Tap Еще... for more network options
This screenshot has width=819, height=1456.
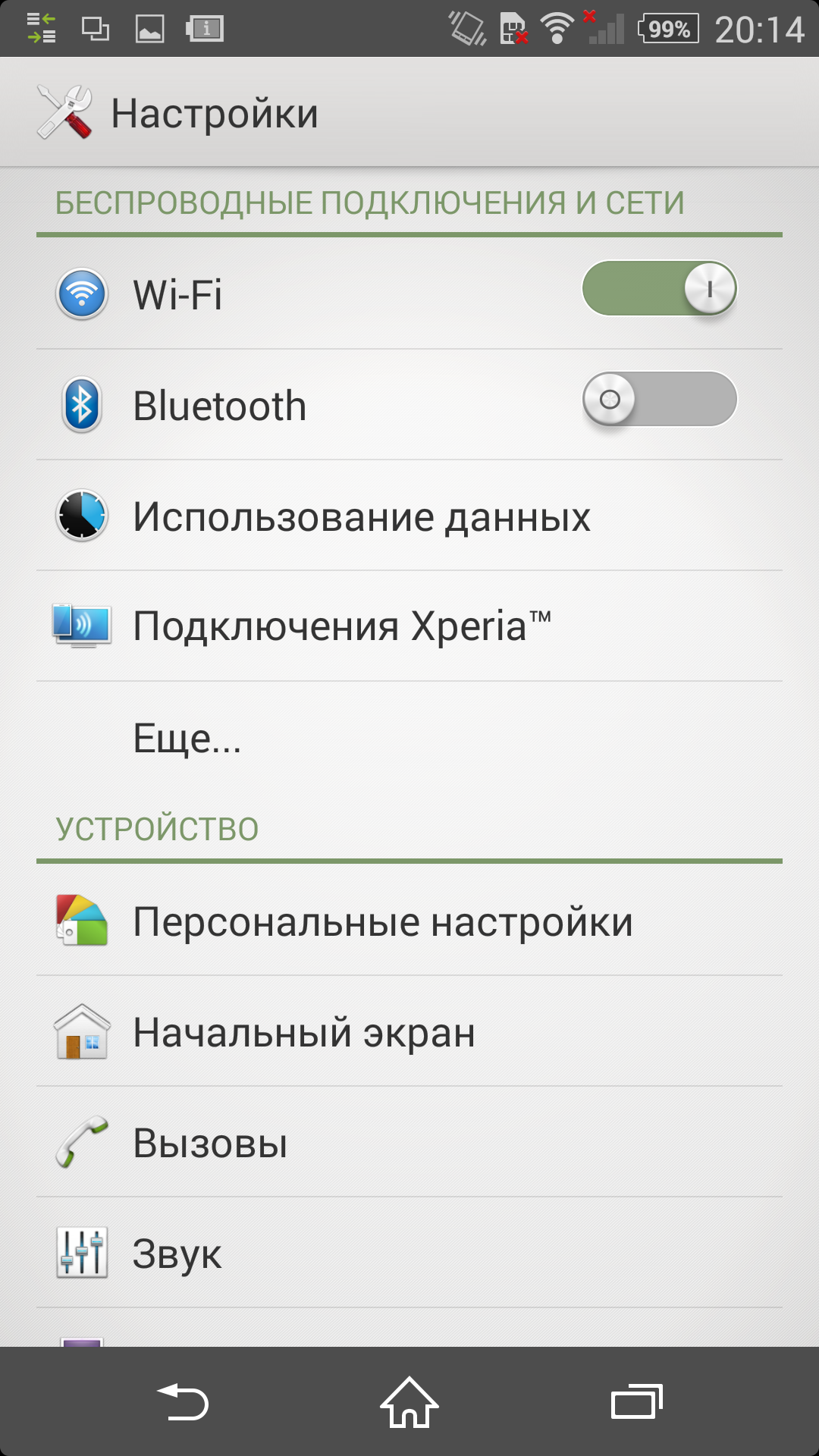tap(409, 737)
